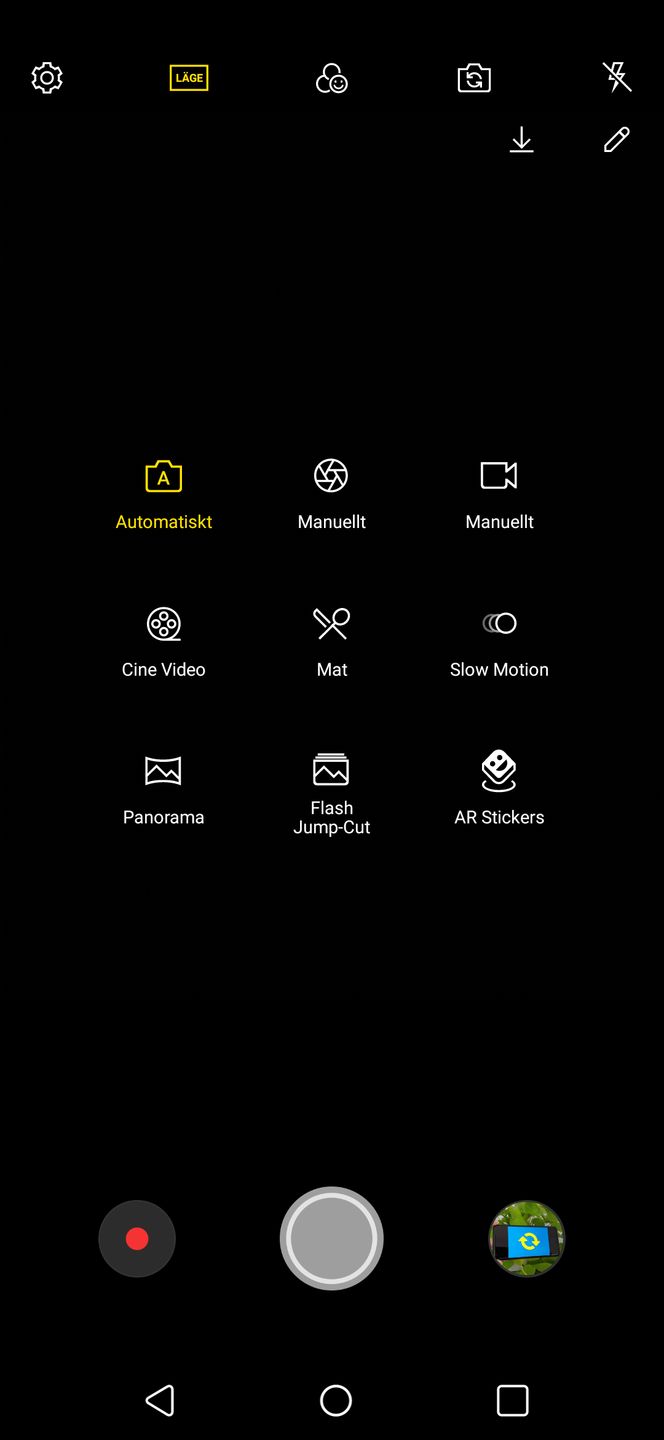Switch between front and rear camera
This screenshot has width=664, height=1440.
tap(474, 78)
